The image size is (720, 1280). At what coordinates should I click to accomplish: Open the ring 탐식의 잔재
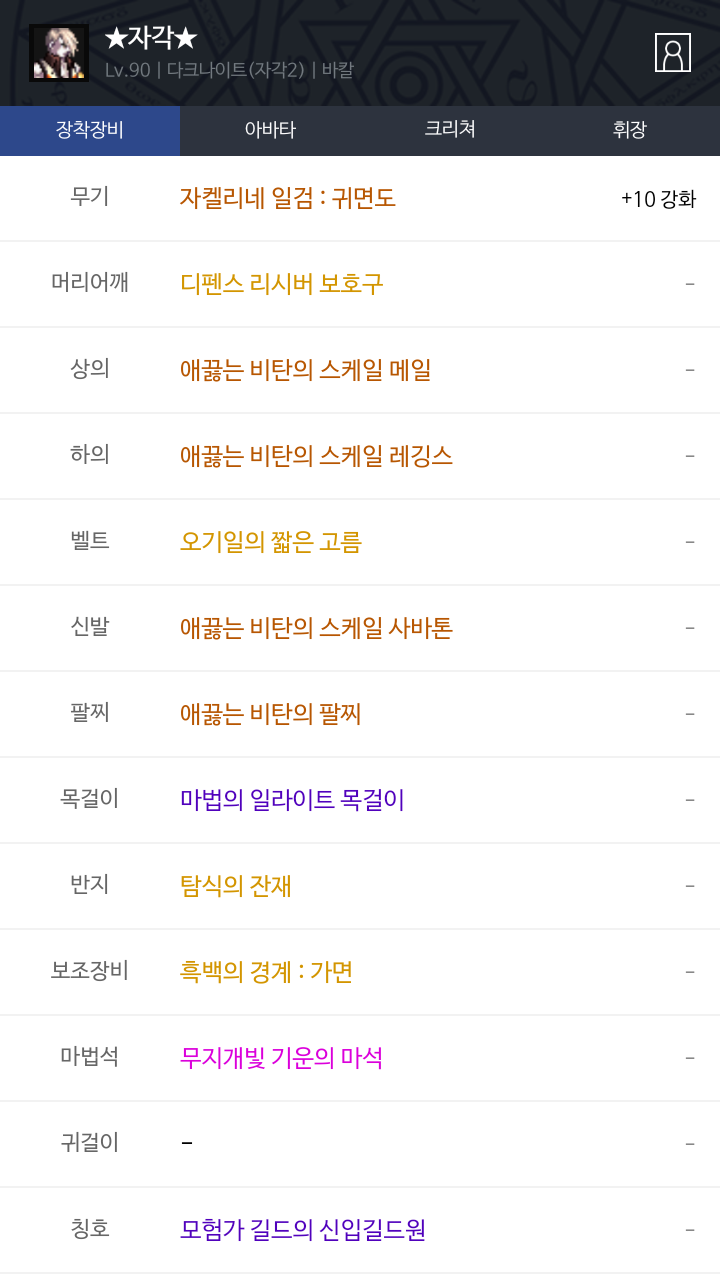(x=236, y=886)
